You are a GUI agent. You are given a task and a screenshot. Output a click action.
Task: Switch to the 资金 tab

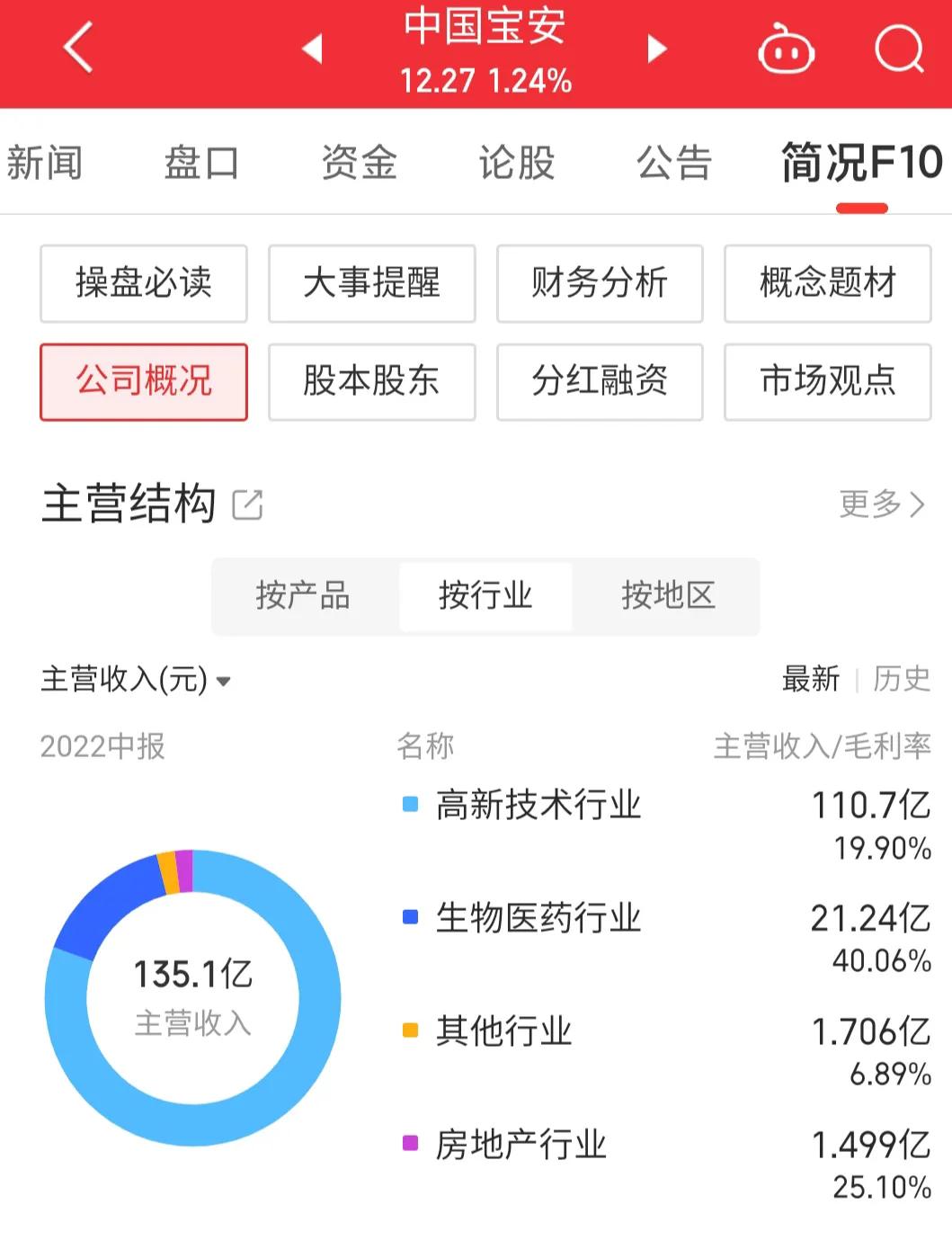click(358, 163)
